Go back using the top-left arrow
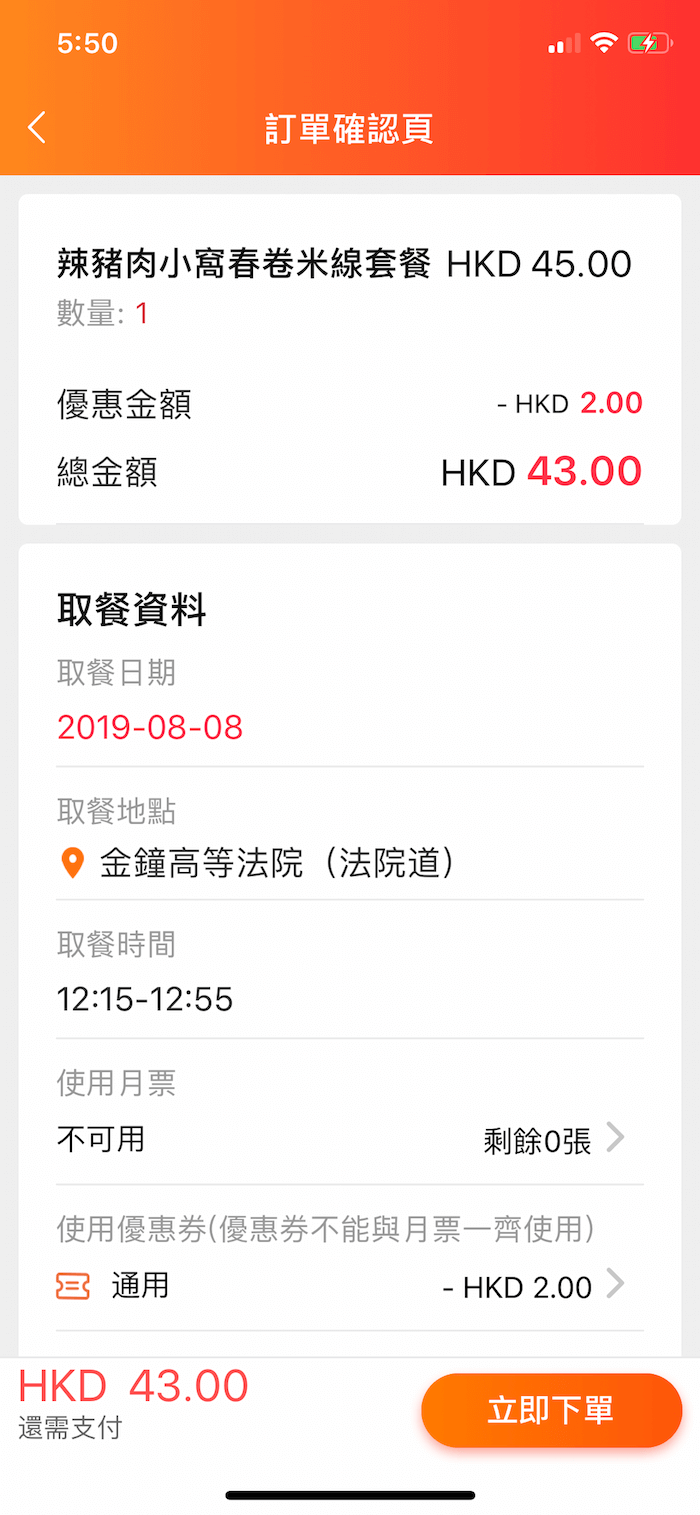The width and height of the screenshot is (700, 1515). tap(37, 128)
